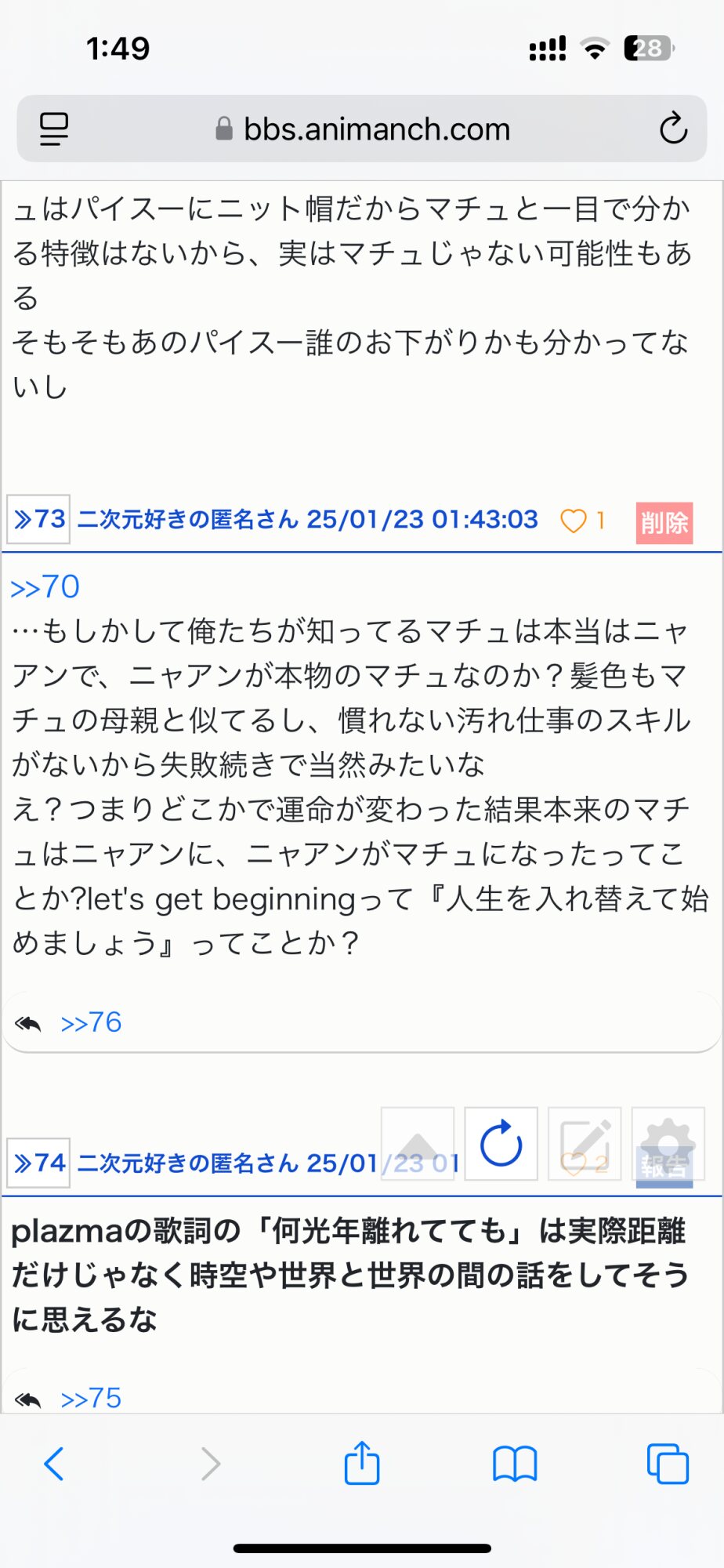This screenshot has height=1568, width=724.
Task: Open Safari bookmarks
Action: (515, 1464)
